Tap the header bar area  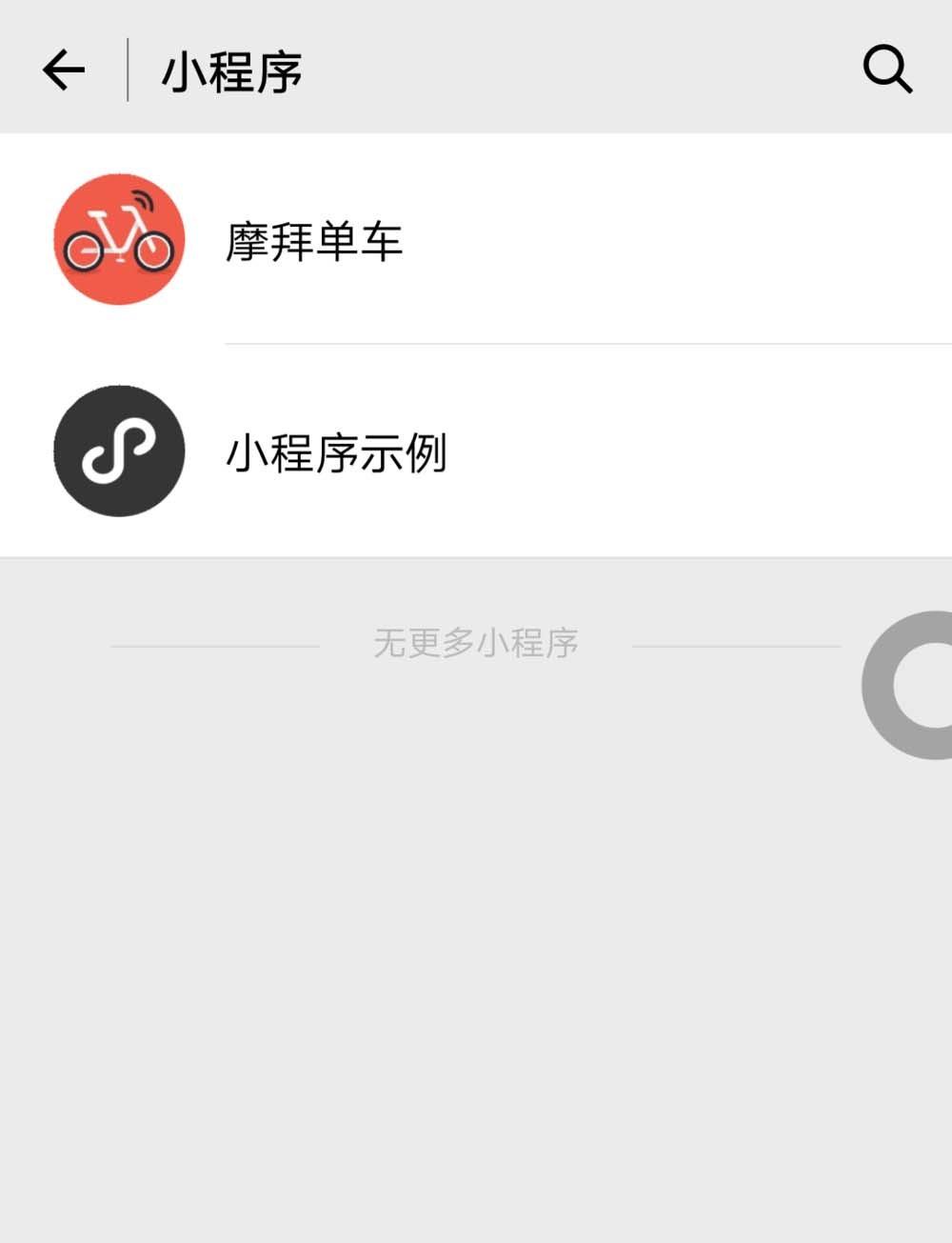[x=476, y=69]
